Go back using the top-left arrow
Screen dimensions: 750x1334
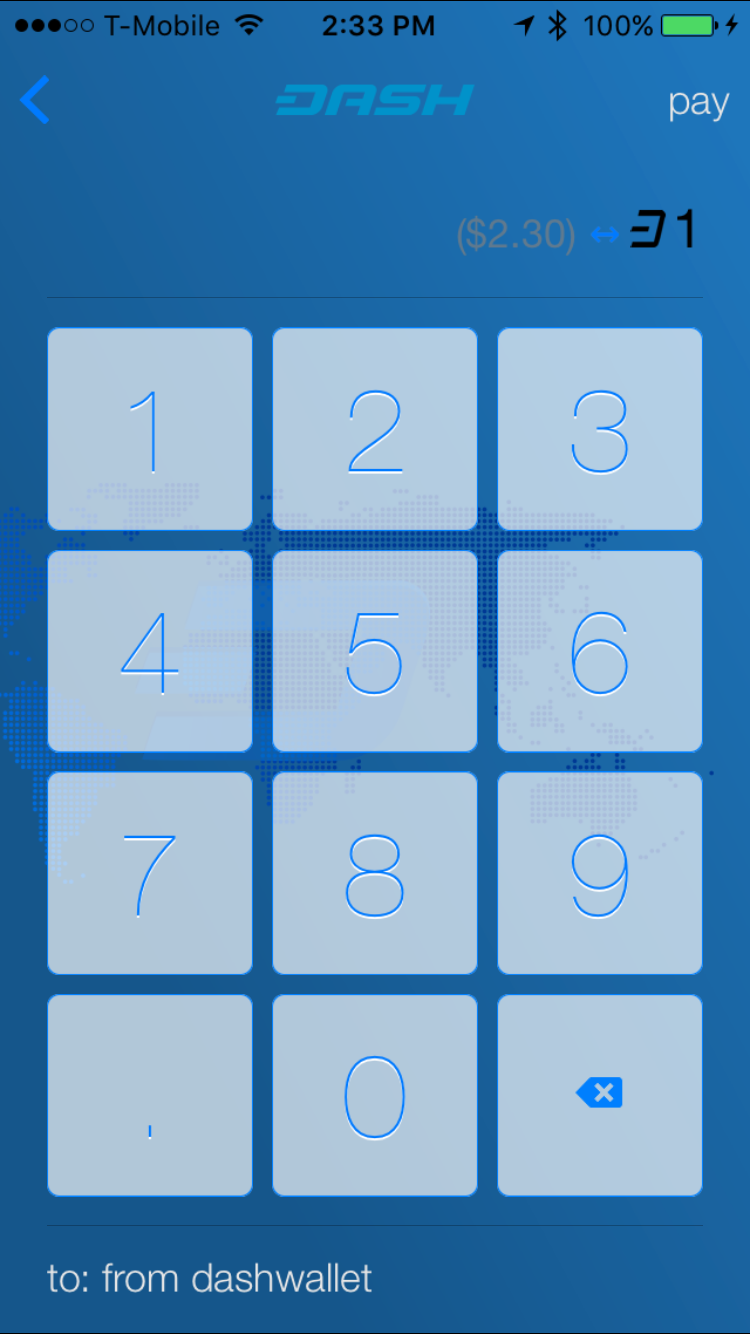pos(35,100)
